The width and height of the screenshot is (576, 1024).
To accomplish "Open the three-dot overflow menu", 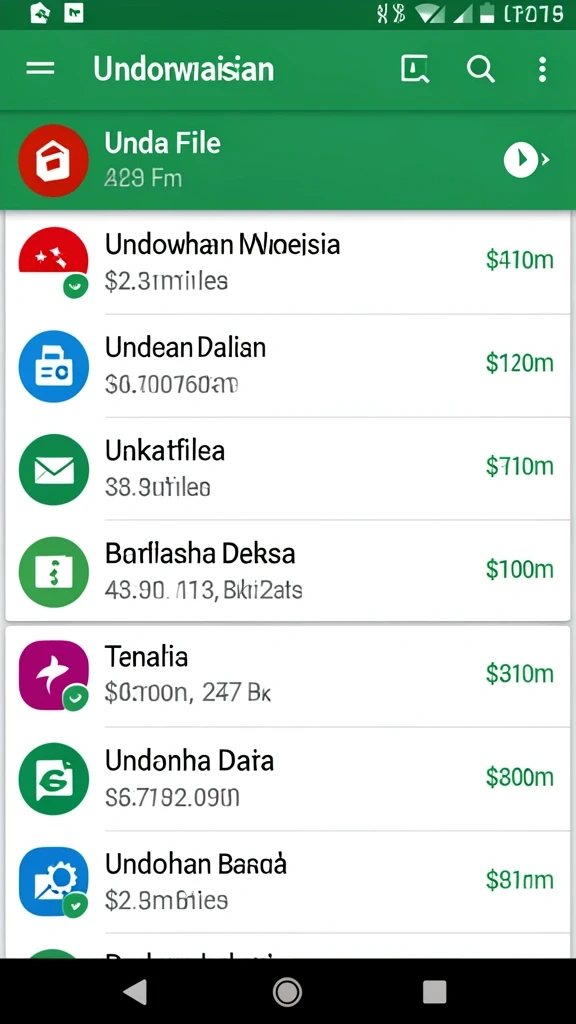I will click(x=542, y=69).
